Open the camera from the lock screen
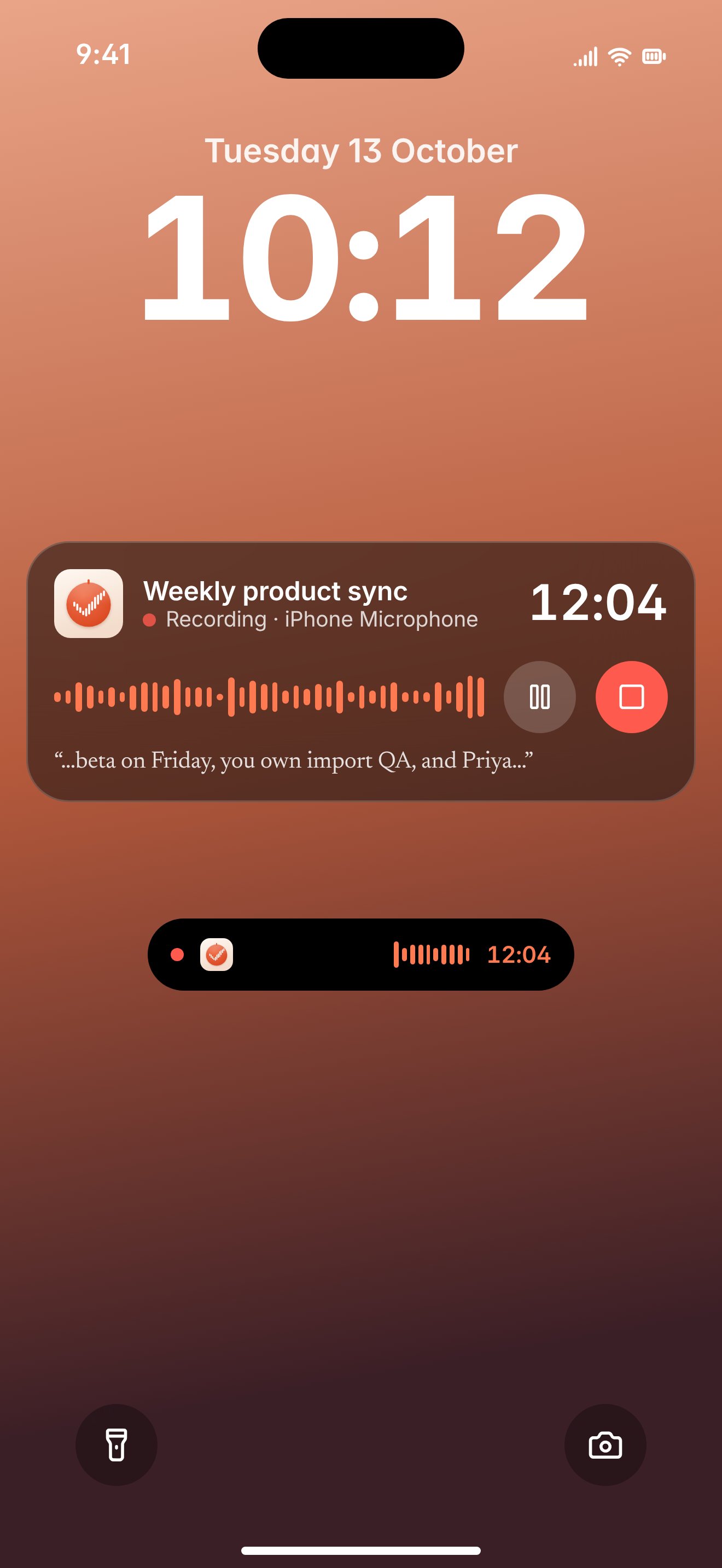 [605, 1445]
